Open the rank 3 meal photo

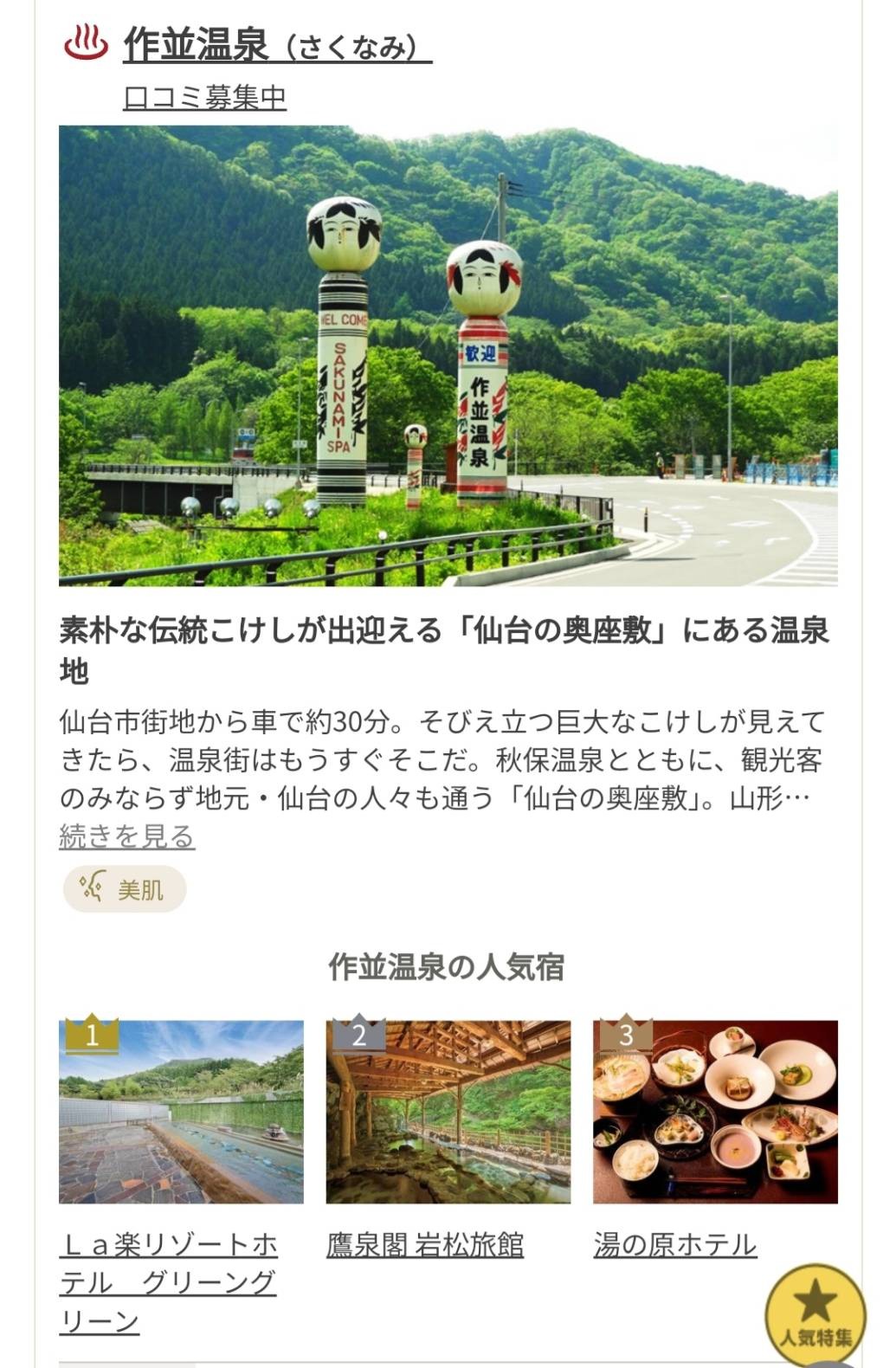tap(715, 1112)
